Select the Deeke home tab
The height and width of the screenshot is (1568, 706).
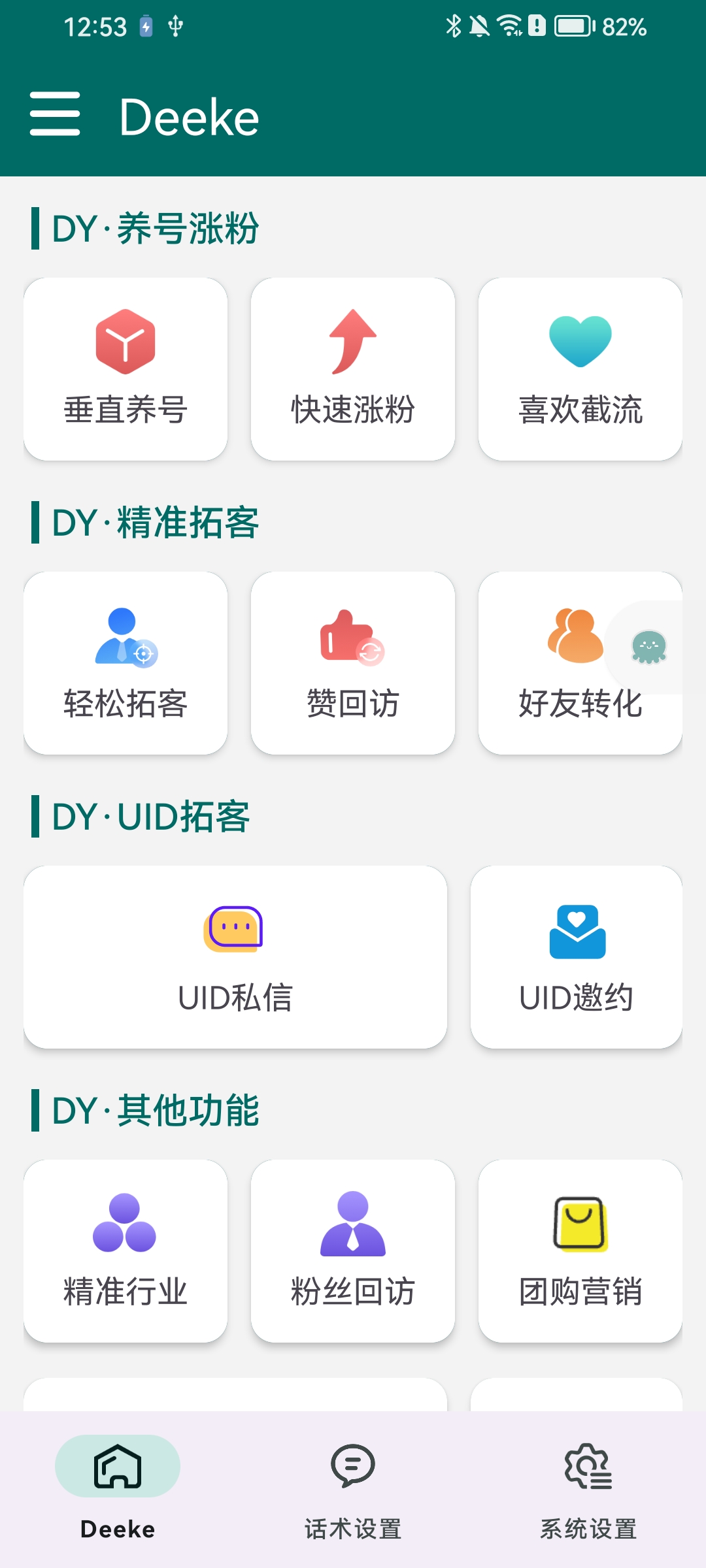[x=118, y=1496]
